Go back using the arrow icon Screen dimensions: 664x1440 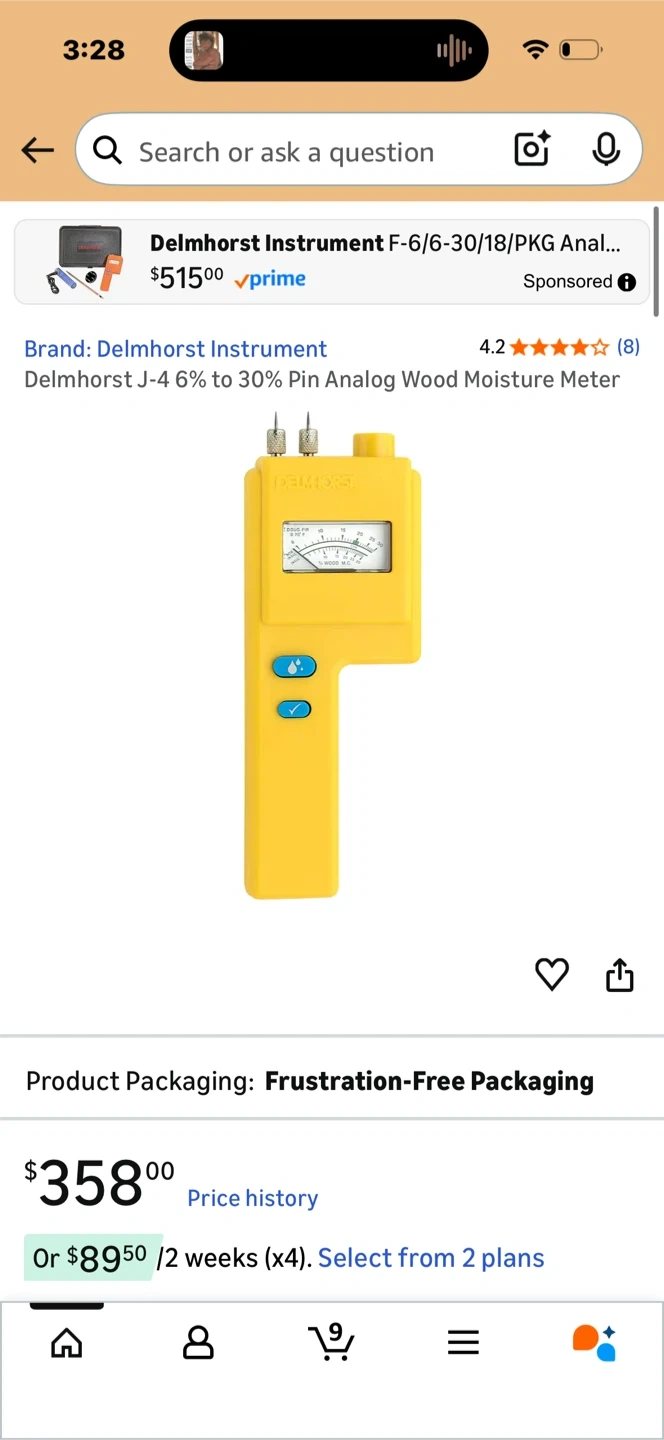coord(38,150)
